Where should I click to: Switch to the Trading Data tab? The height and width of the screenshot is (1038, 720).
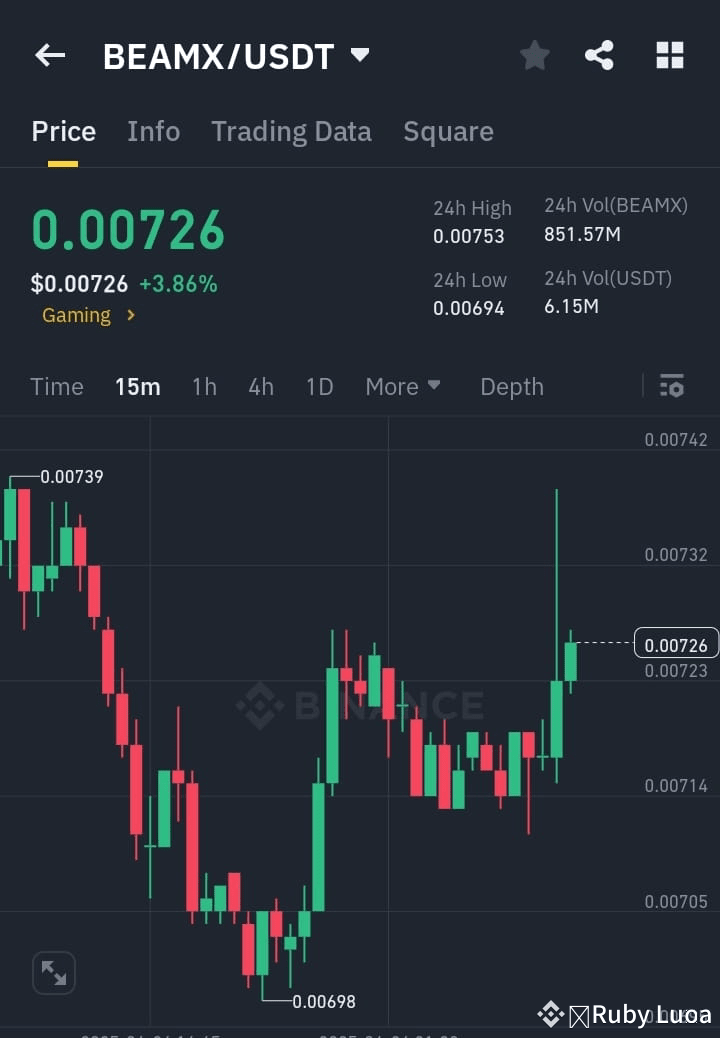(x=291, y=131)
